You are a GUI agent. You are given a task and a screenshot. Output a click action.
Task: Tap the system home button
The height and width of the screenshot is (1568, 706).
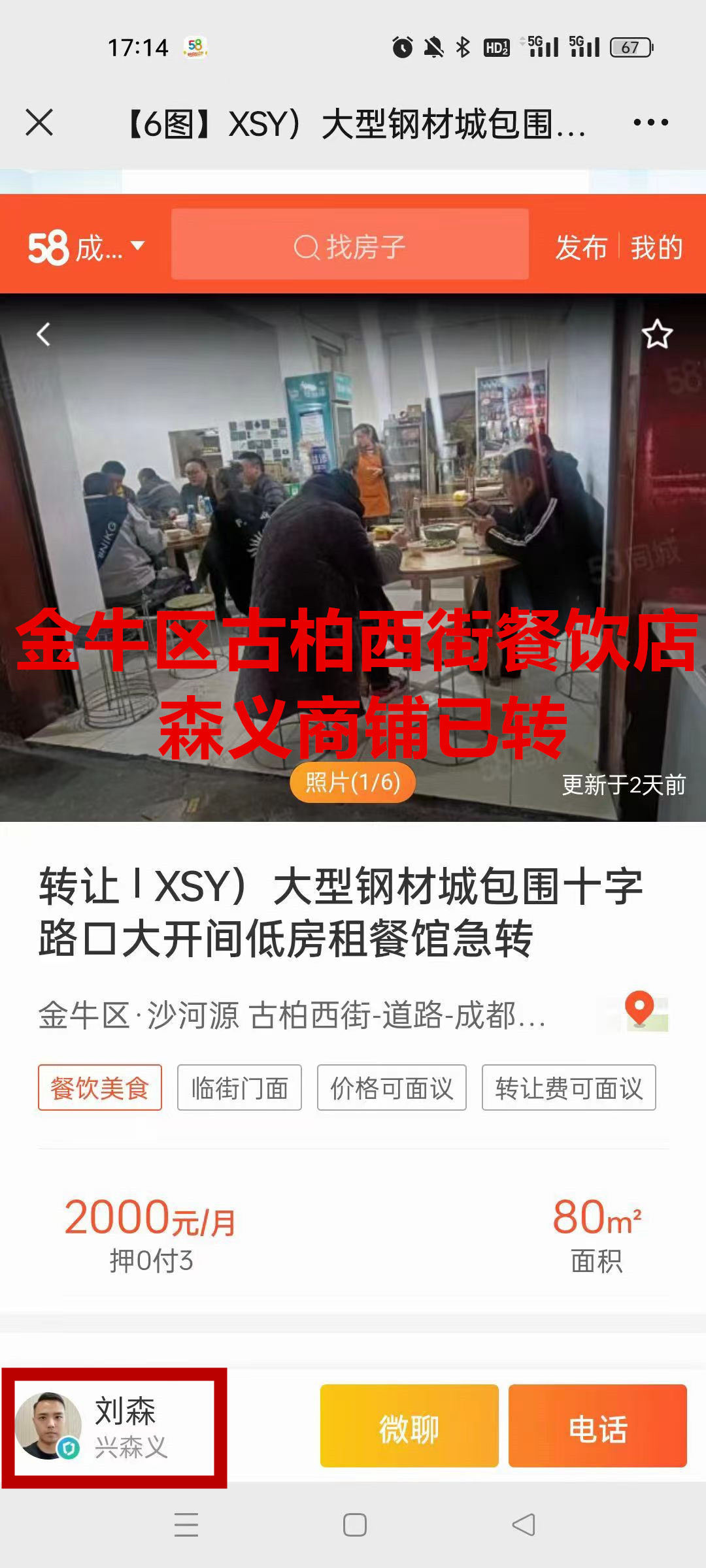pyautogui.click(x=354, y=1525)
